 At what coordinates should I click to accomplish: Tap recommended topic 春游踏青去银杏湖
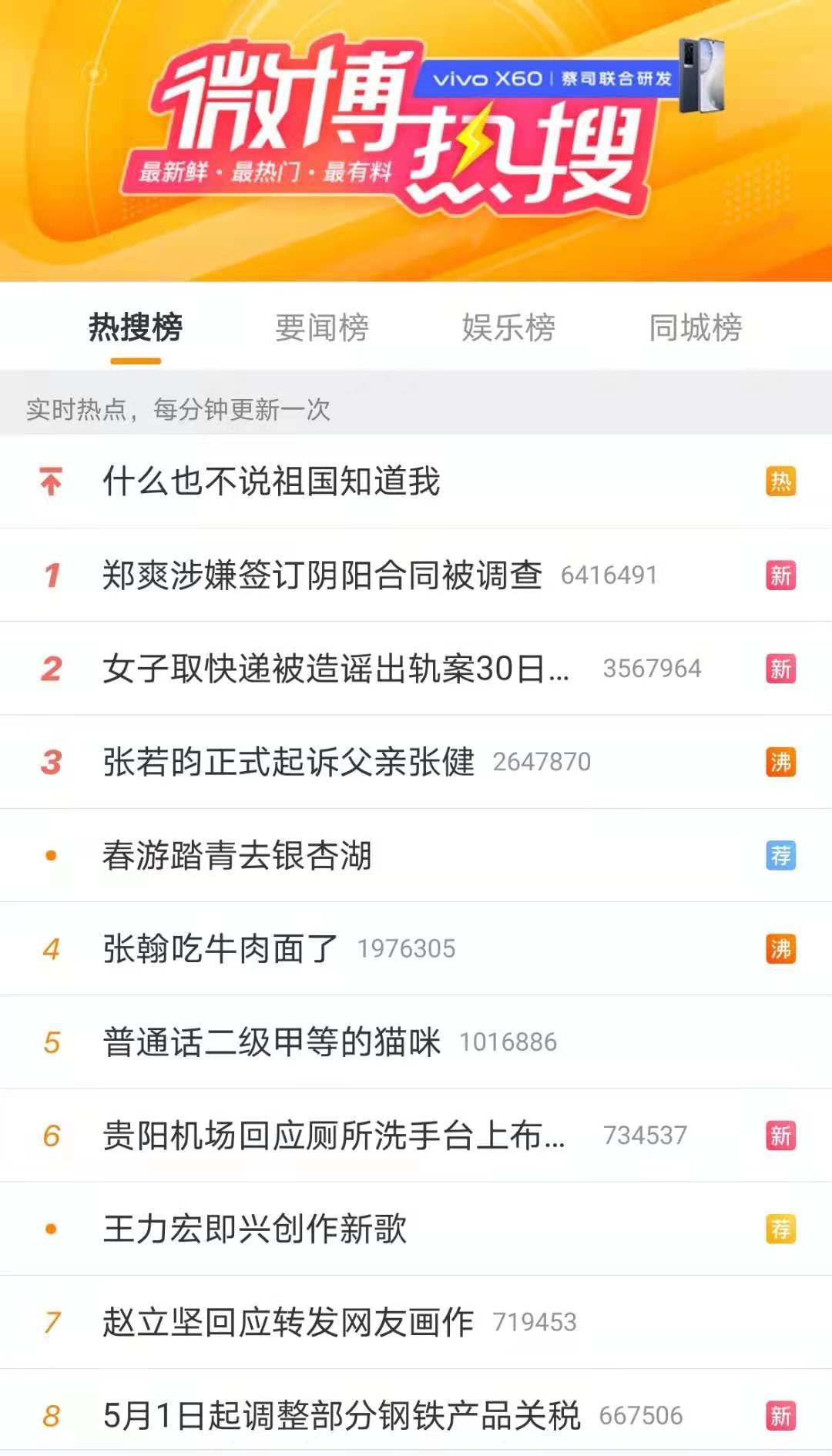[x=237, y=855]
